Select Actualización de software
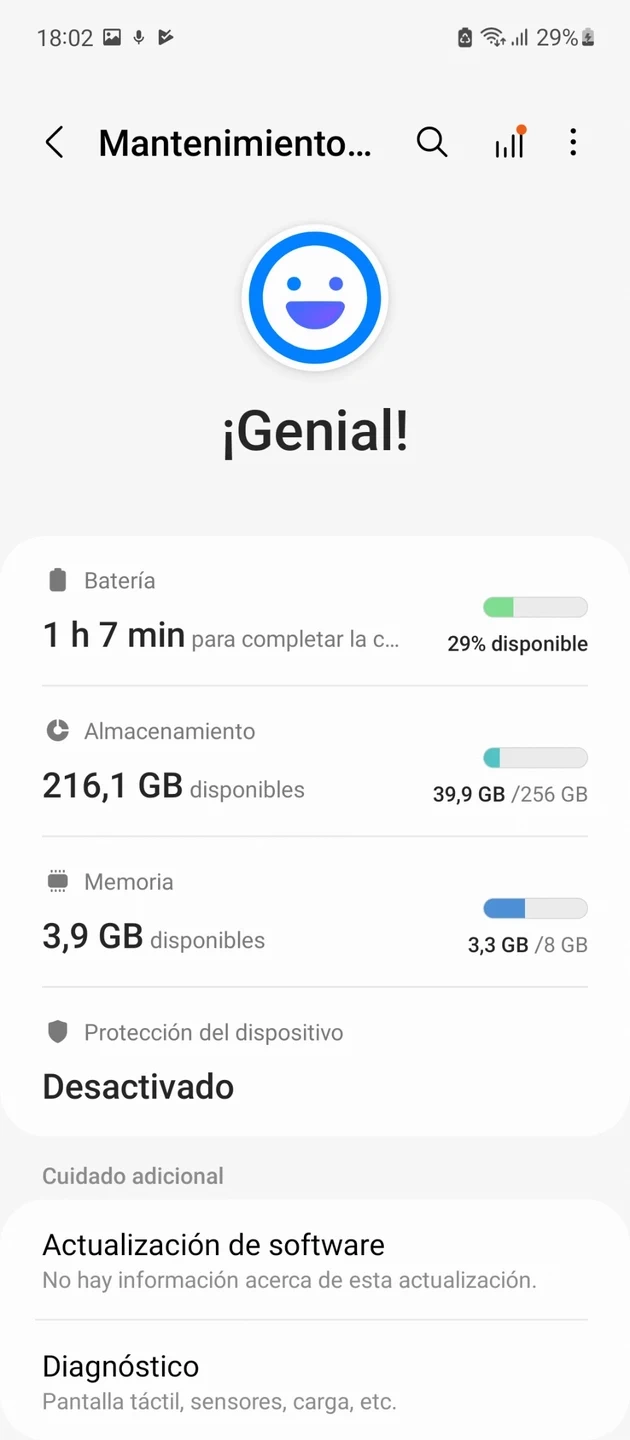This screenshot has height=1440, width=630. point(315,1260)
